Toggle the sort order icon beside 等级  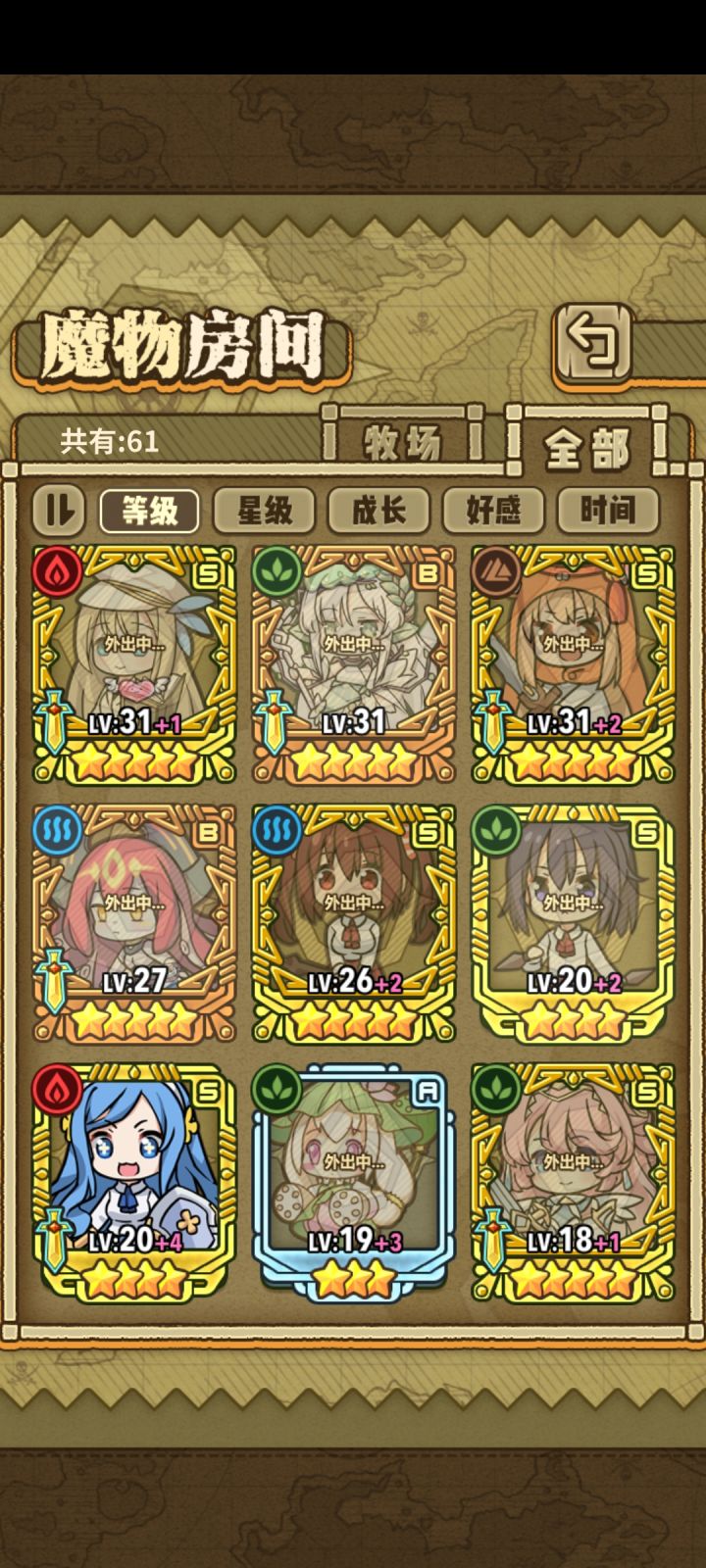click(59, 511)
